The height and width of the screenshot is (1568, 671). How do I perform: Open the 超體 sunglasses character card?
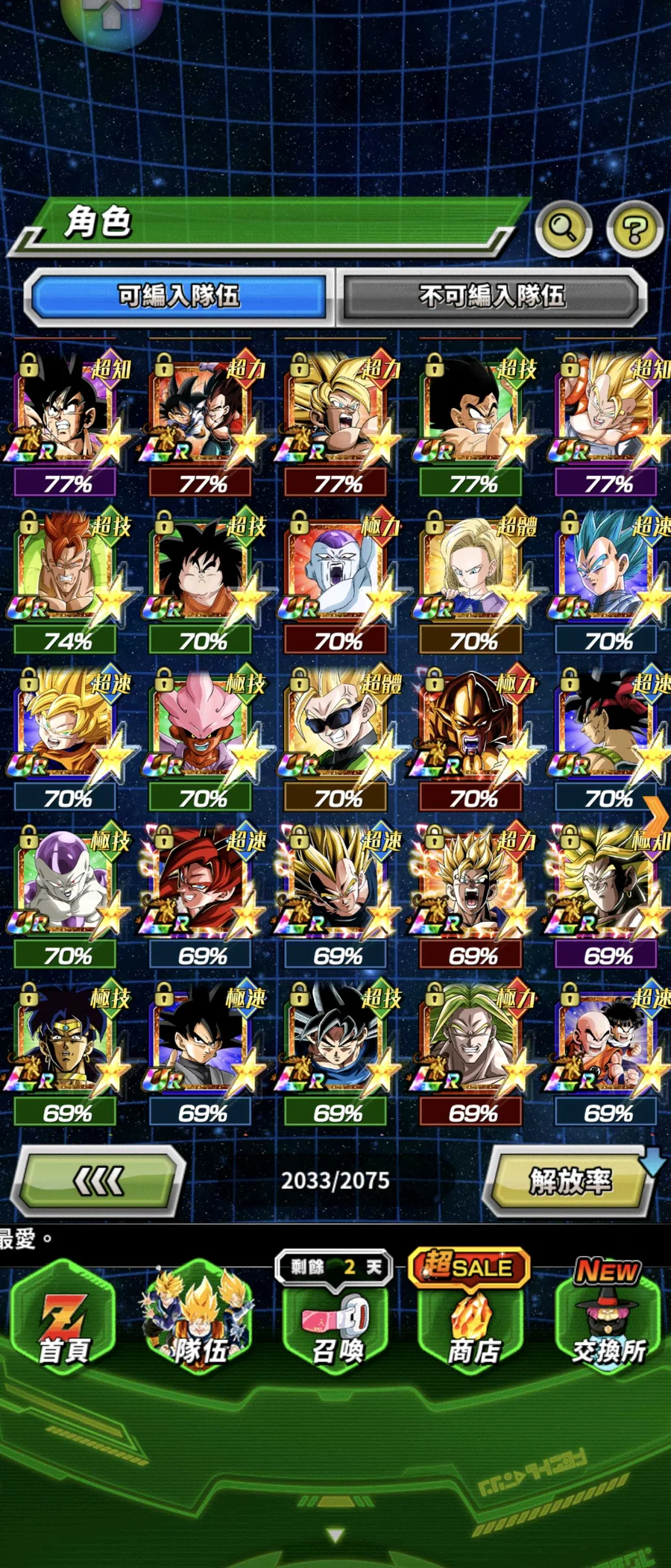337,732
